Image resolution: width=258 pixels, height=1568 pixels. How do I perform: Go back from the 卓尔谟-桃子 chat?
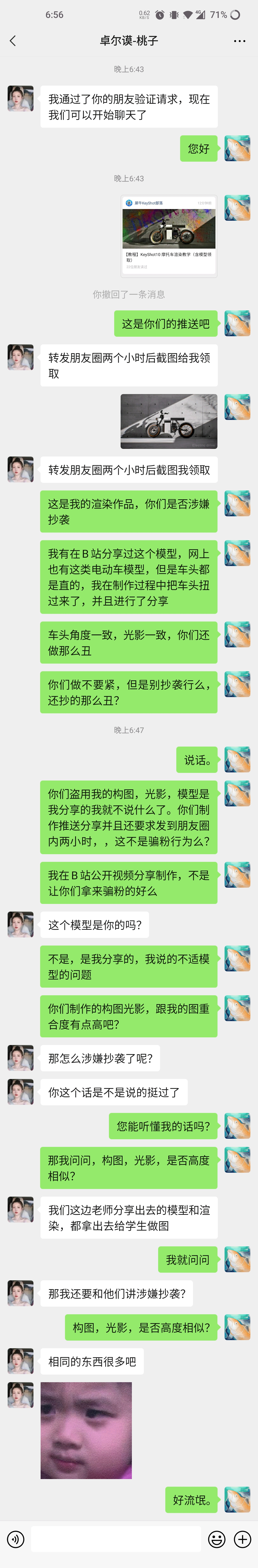pos(13,41)
